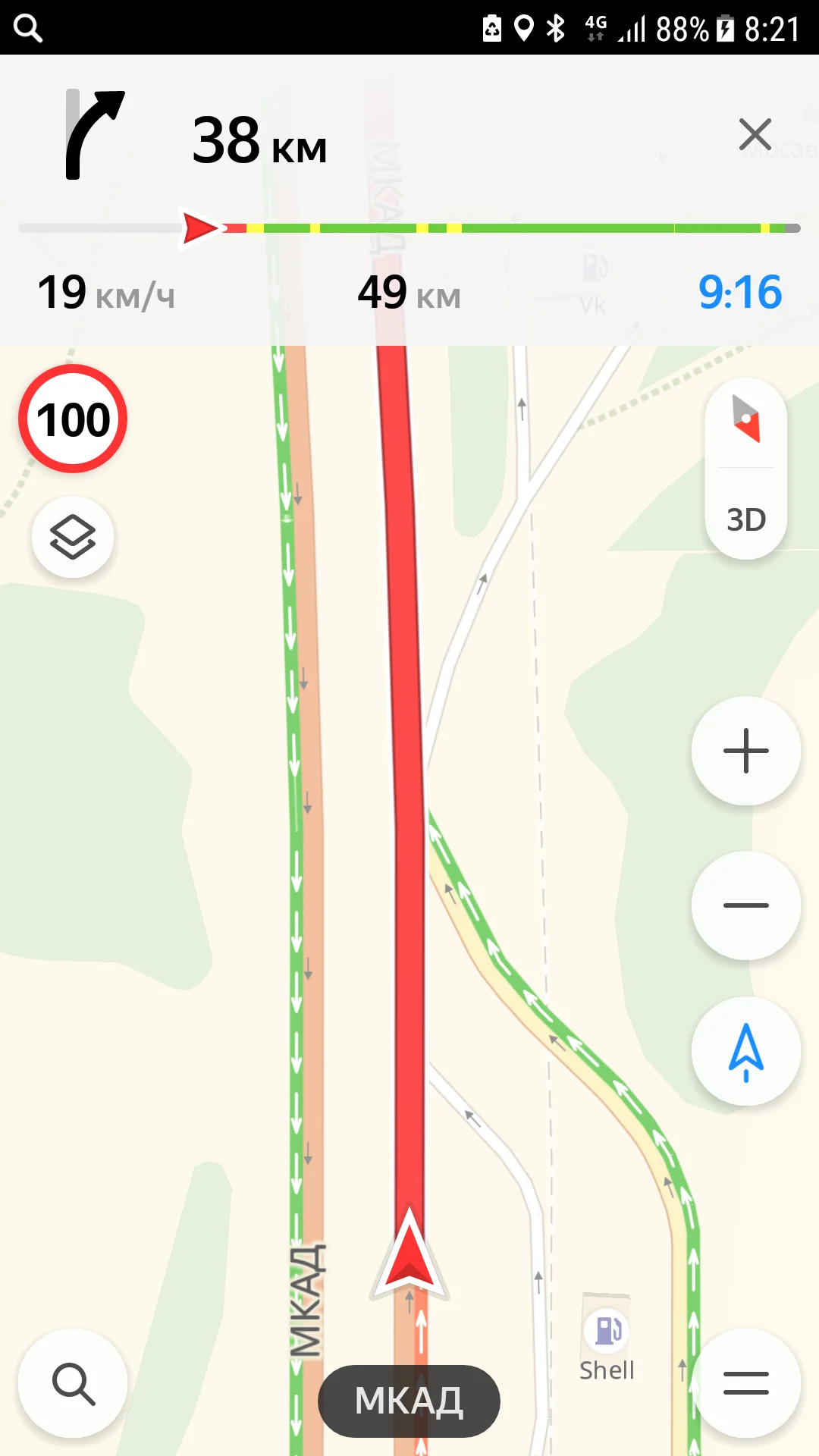Zoom out with the minus button

coord(746,905)
